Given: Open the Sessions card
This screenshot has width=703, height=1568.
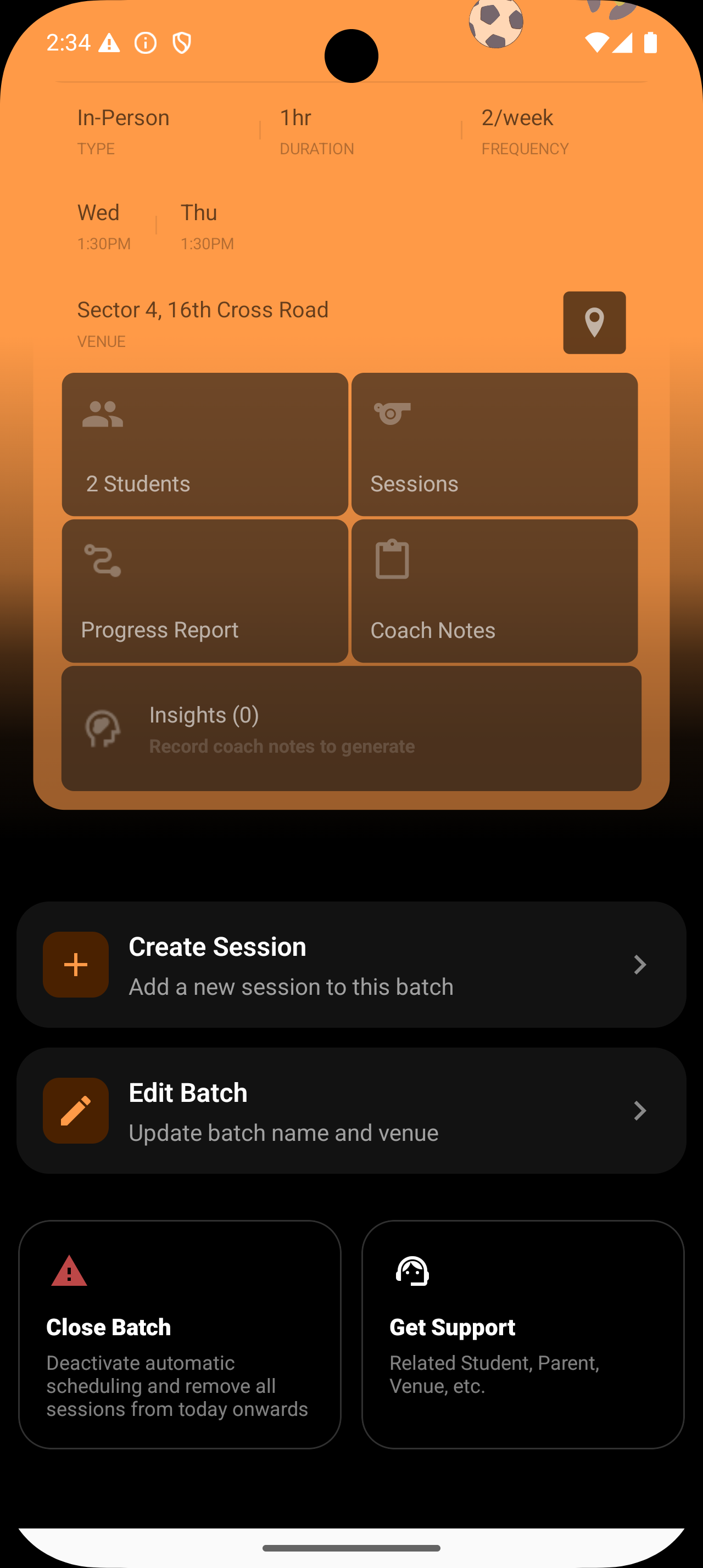Looking at the screenshot, I should (x=494, y=444).
